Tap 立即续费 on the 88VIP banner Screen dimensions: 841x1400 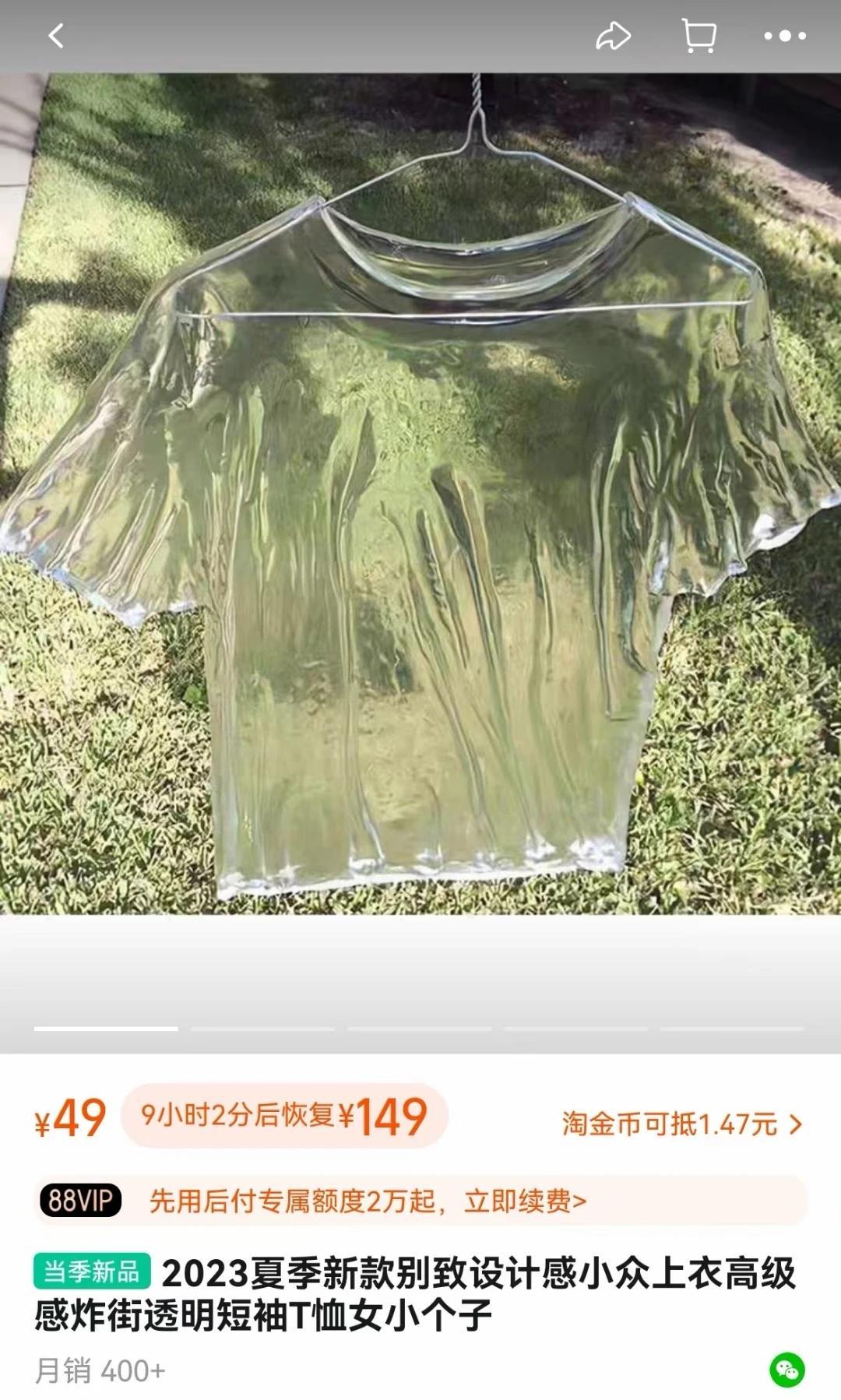pyautogui.click(x=525, y=1201)
